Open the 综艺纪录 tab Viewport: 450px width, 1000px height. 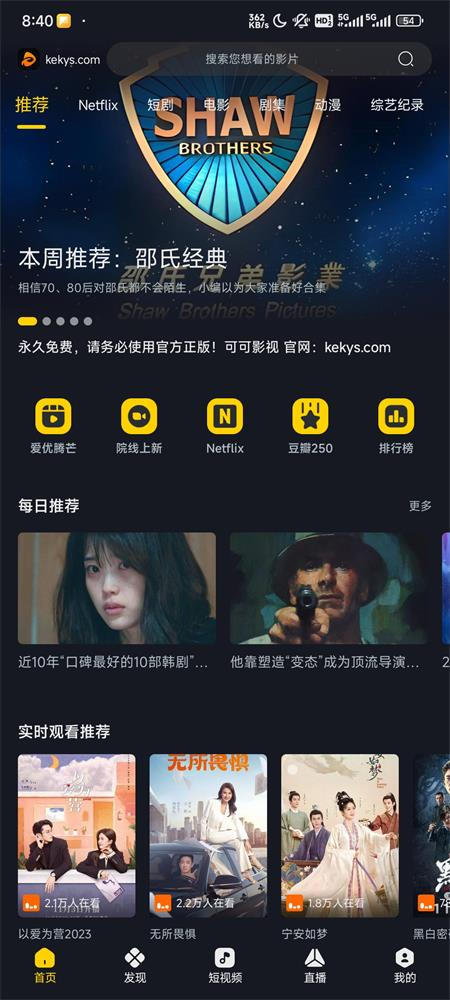coord(397,105)
